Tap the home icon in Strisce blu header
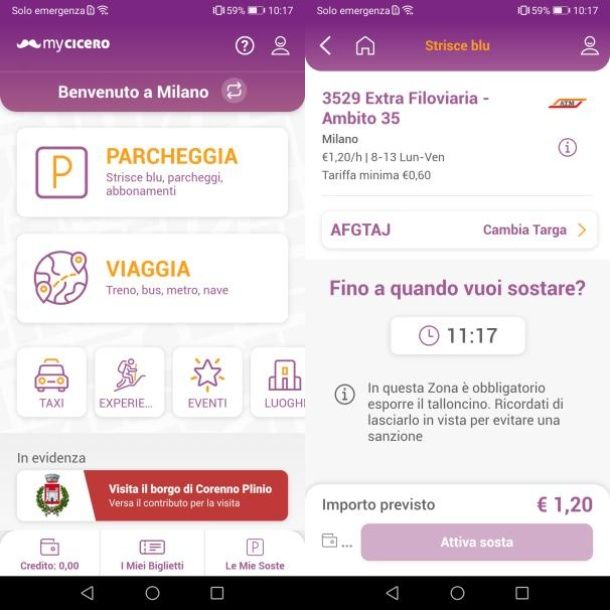610x610 pixels. tap(365, 45)
